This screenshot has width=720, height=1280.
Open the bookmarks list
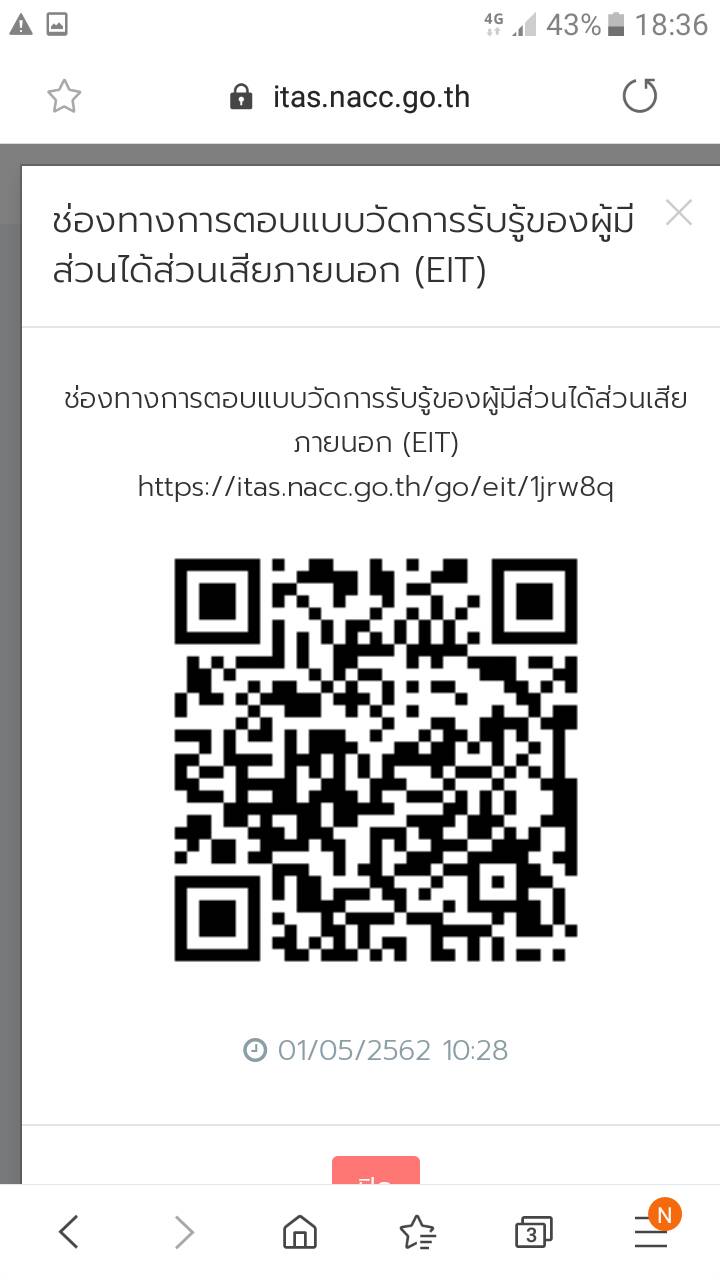(416, 1233)
